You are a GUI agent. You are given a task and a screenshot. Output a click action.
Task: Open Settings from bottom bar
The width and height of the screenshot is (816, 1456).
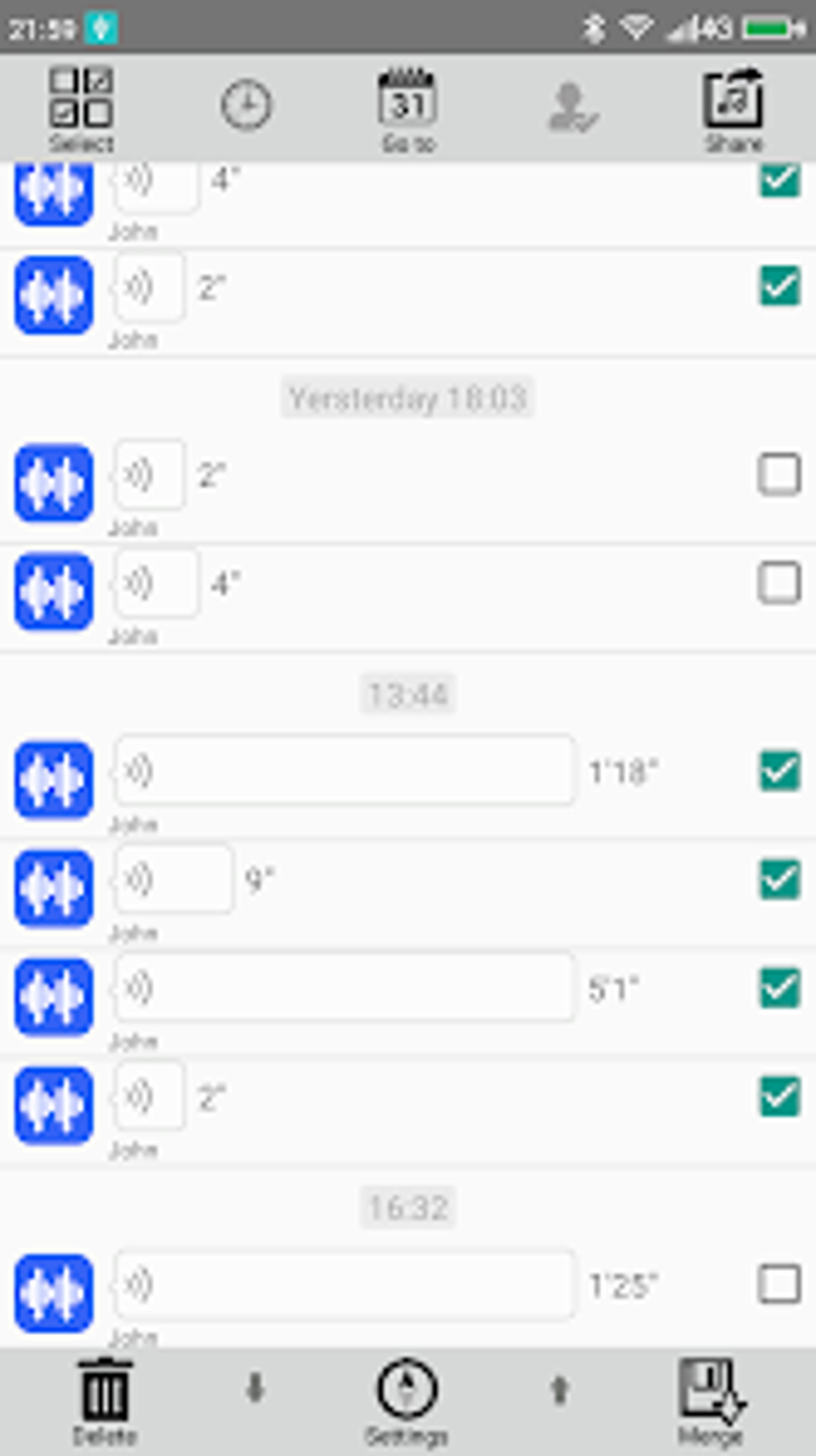(x=406, y=1401)
